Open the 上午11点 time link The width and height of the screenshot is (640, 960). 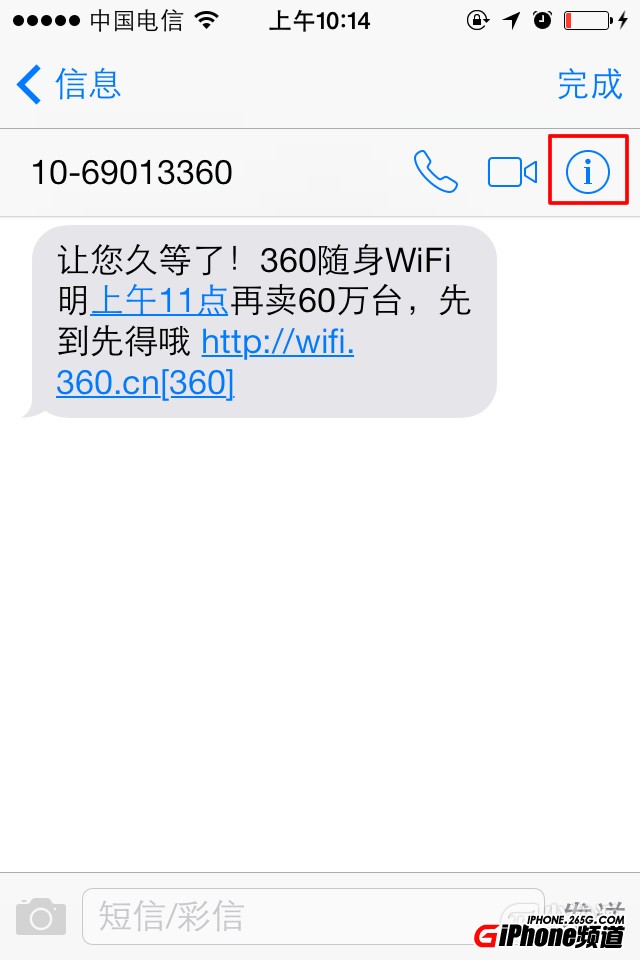point(160,299)
